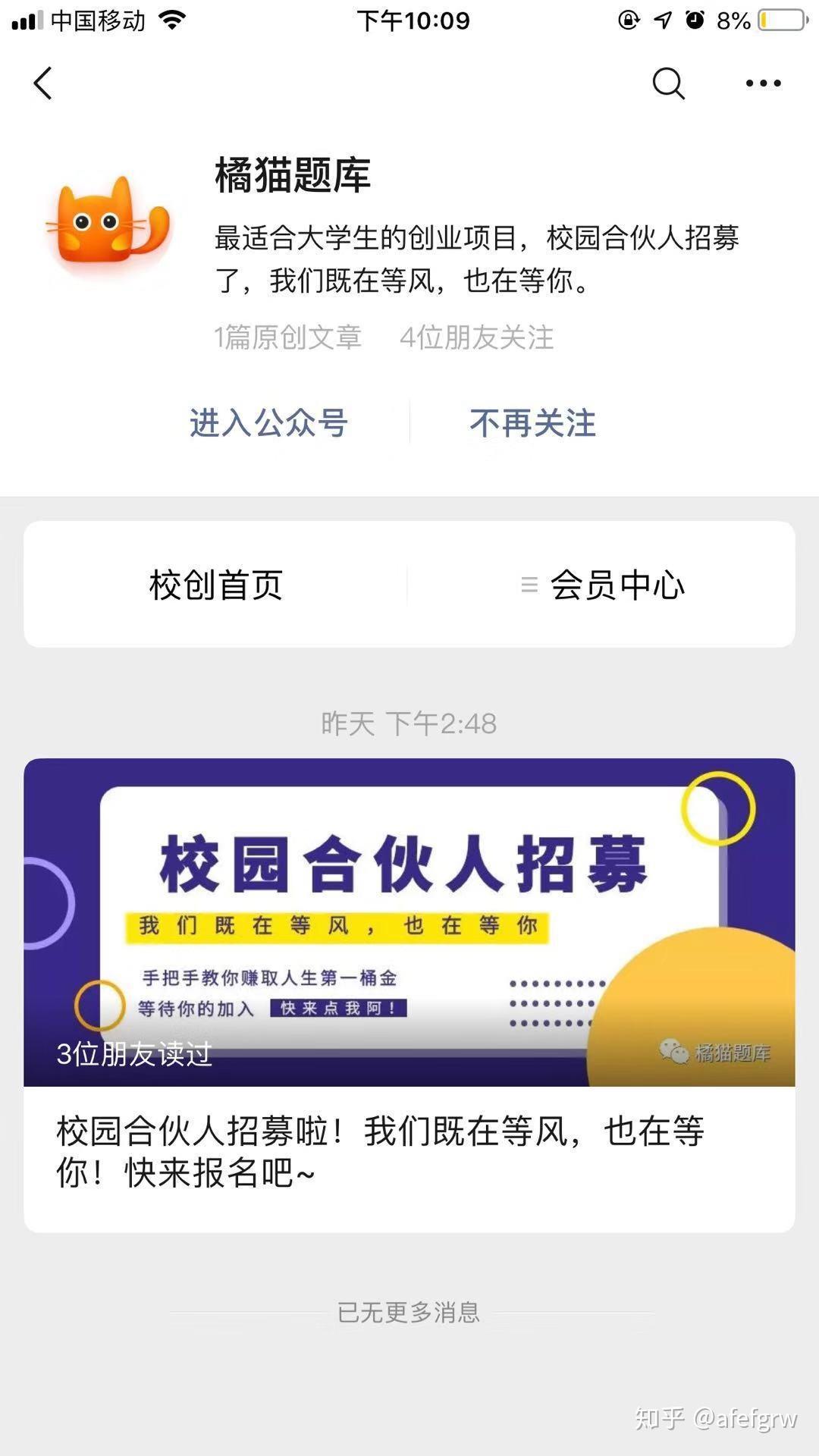Open the 会员中心 menu item

618,585
